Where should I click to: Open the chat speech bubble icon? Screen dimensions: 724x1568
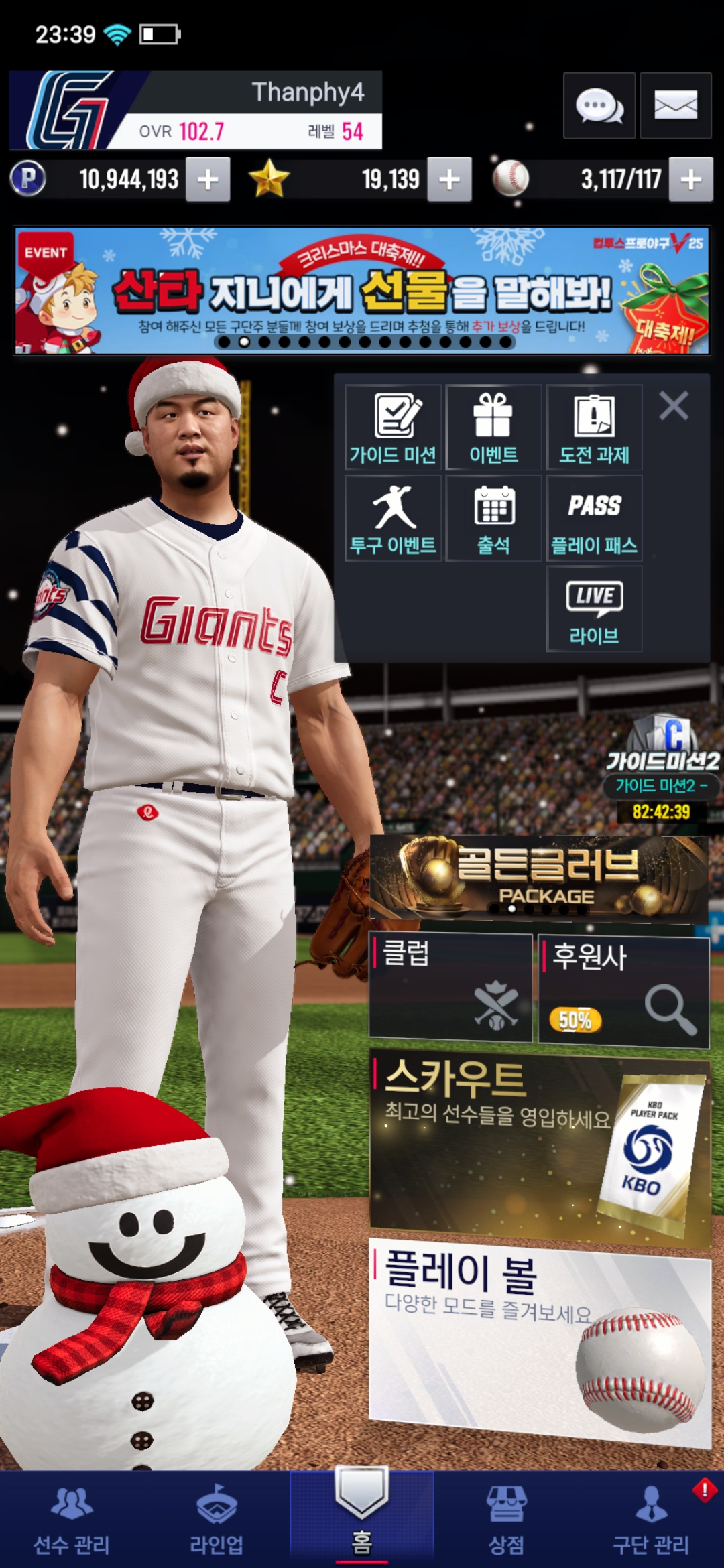click(x=599, y=106)
